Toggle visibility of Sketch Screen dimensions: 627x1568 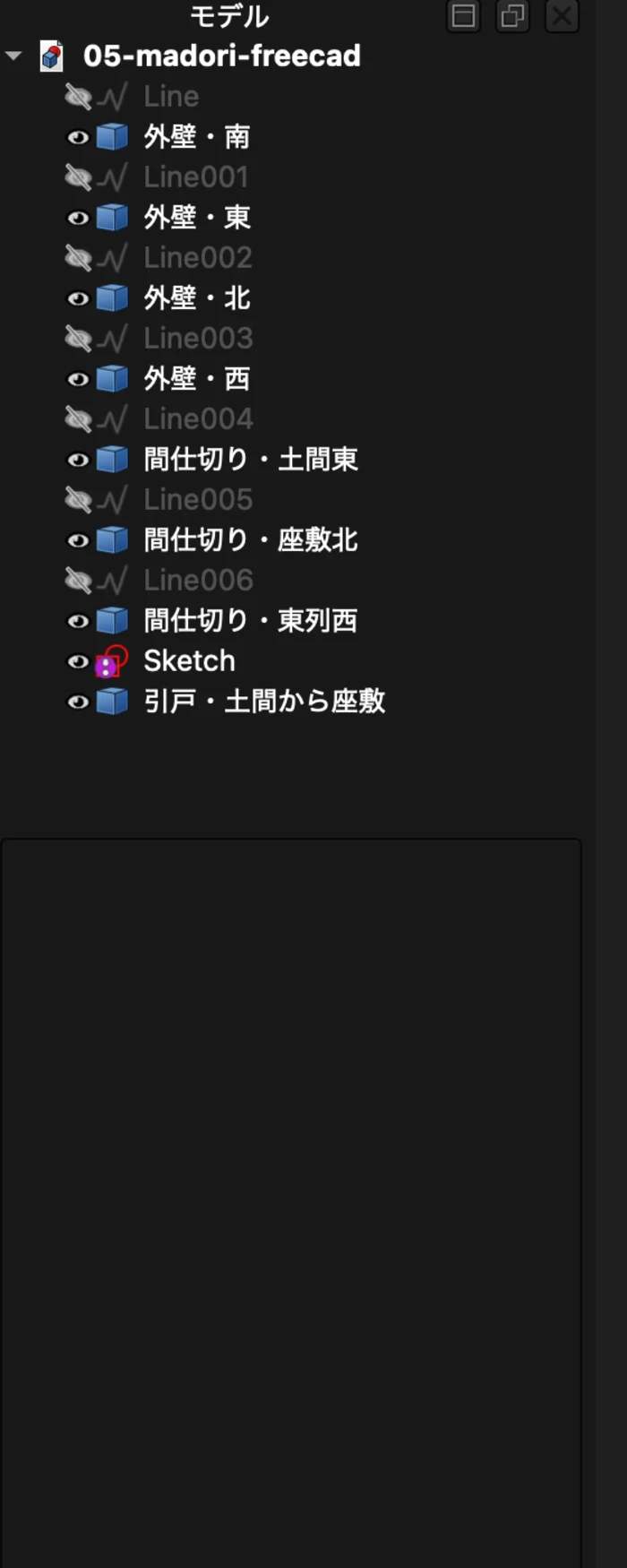pyautogui.click(x=78, y=661)
